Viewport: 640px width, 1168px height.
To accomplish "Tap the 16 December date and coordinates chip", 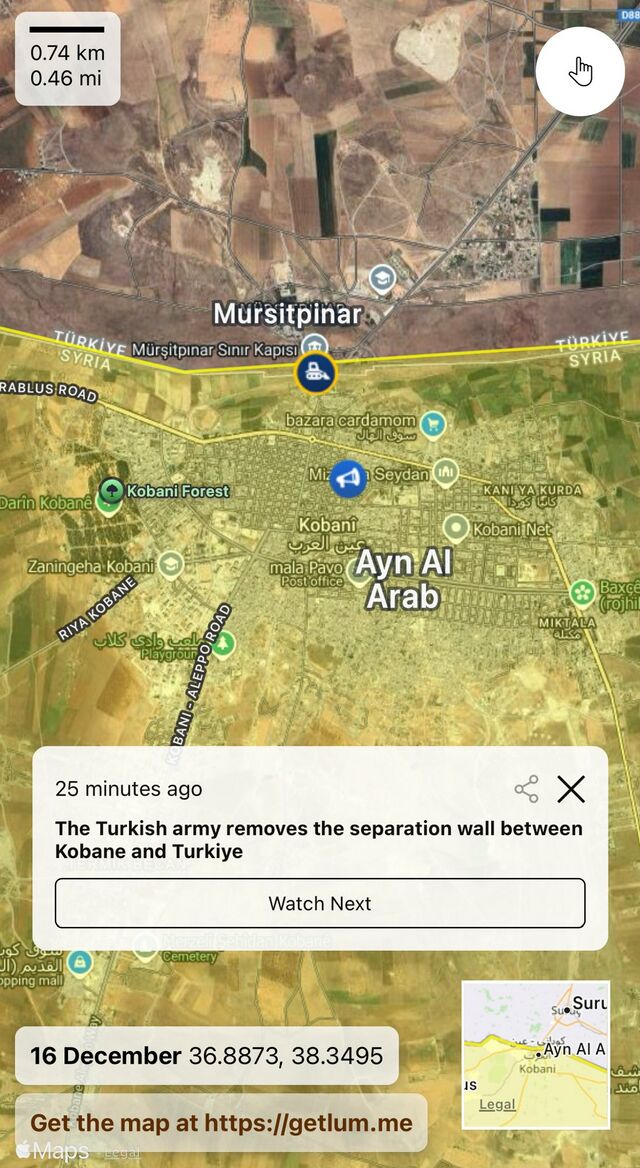I will pyautogui.click(x=206, y=1056).
